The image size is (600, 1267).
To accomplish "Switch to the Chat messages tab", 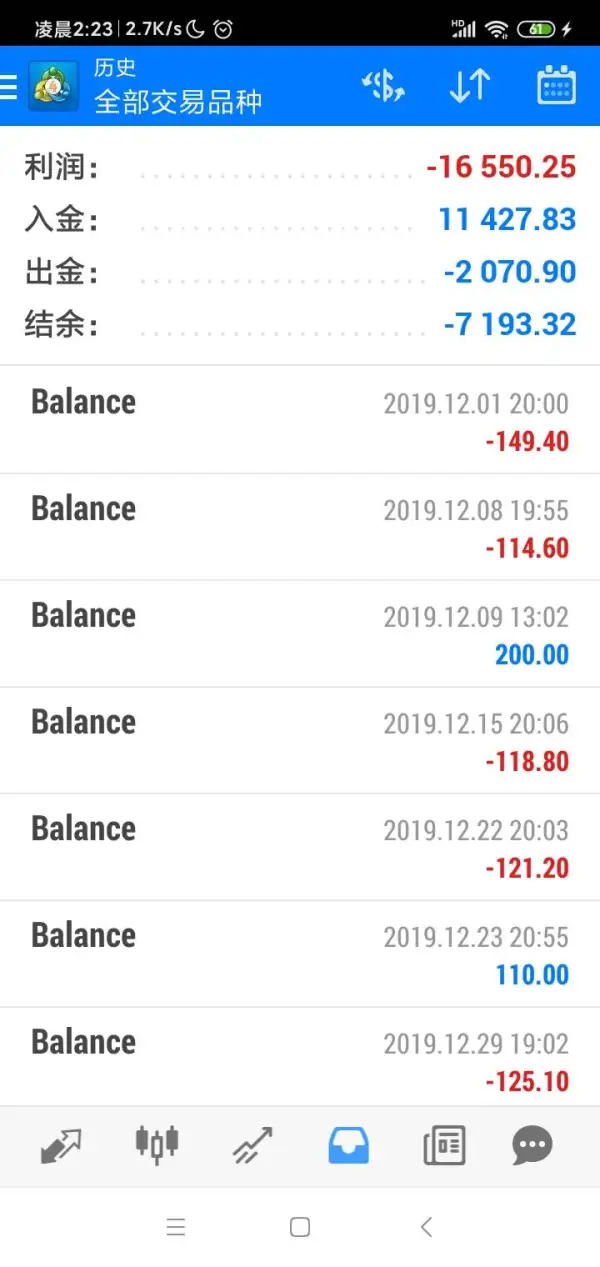I will [x=533, y=1145].
